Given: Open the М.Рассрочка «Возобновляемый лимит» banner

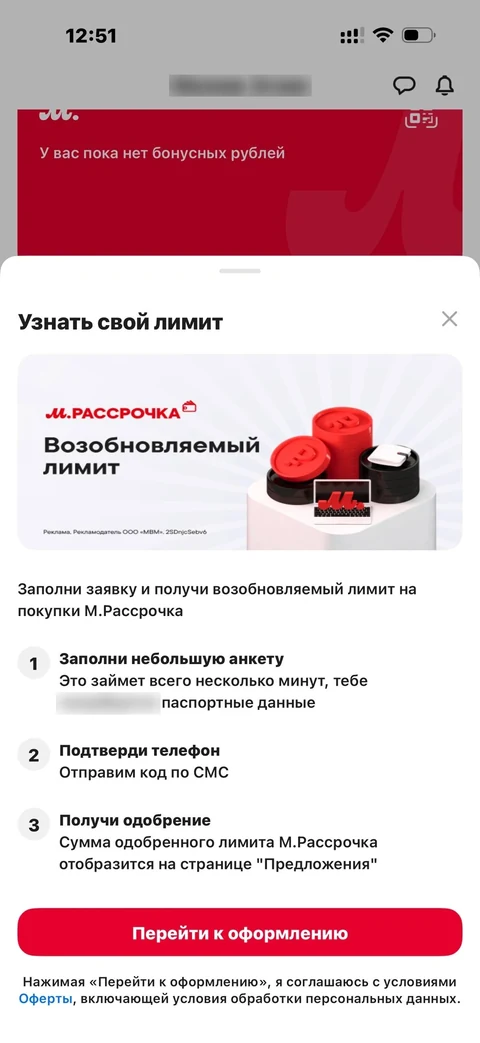Looking at the screenshot, I should point(239,452).
